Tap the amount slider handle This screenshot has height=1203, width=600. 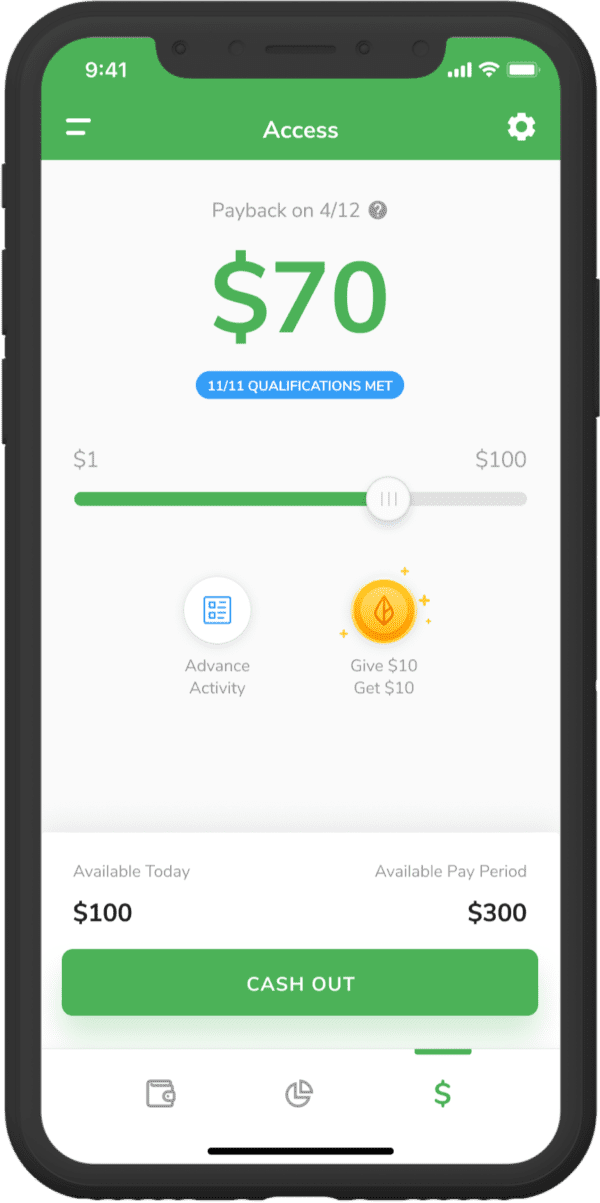point(388,499)
